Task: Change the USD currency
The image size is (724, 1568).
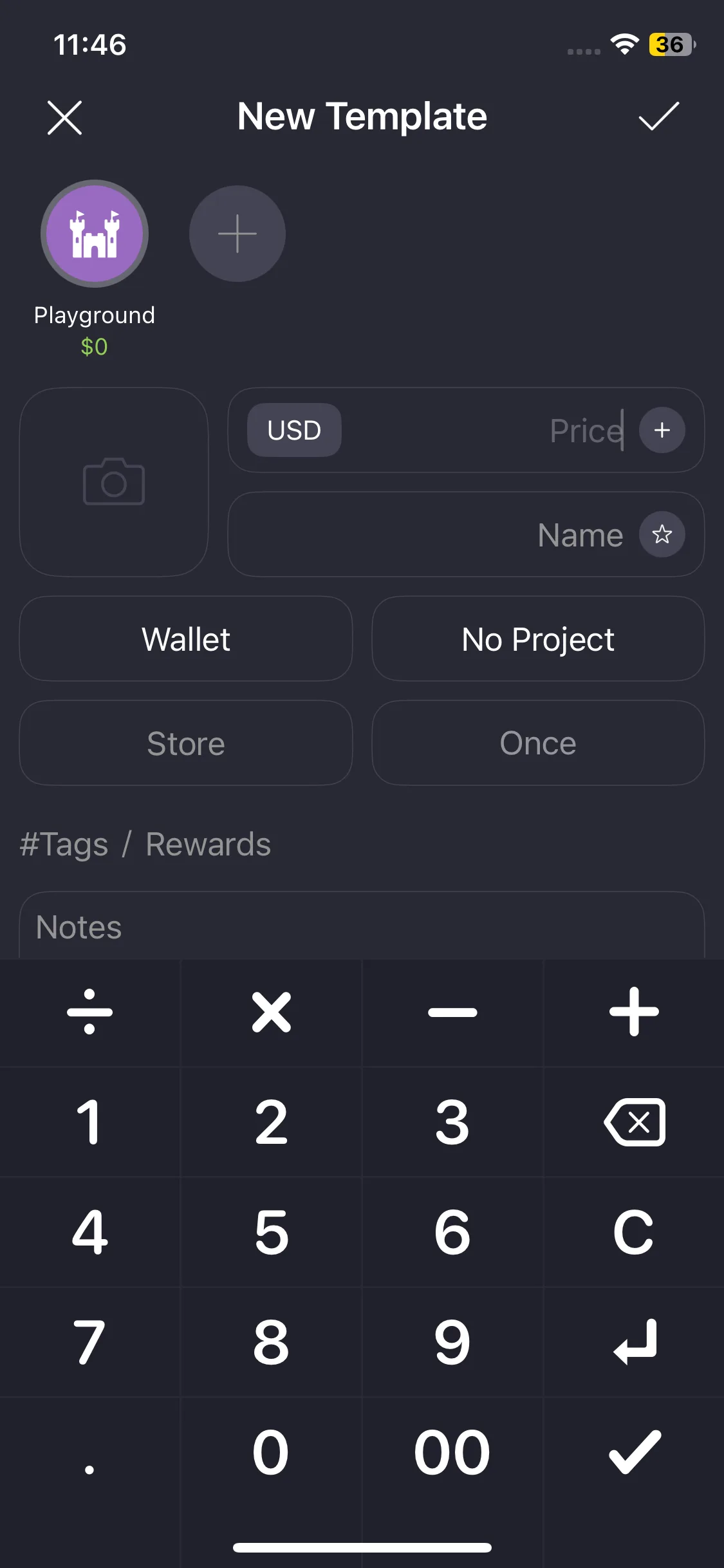Action: click(x=294, y=430)
